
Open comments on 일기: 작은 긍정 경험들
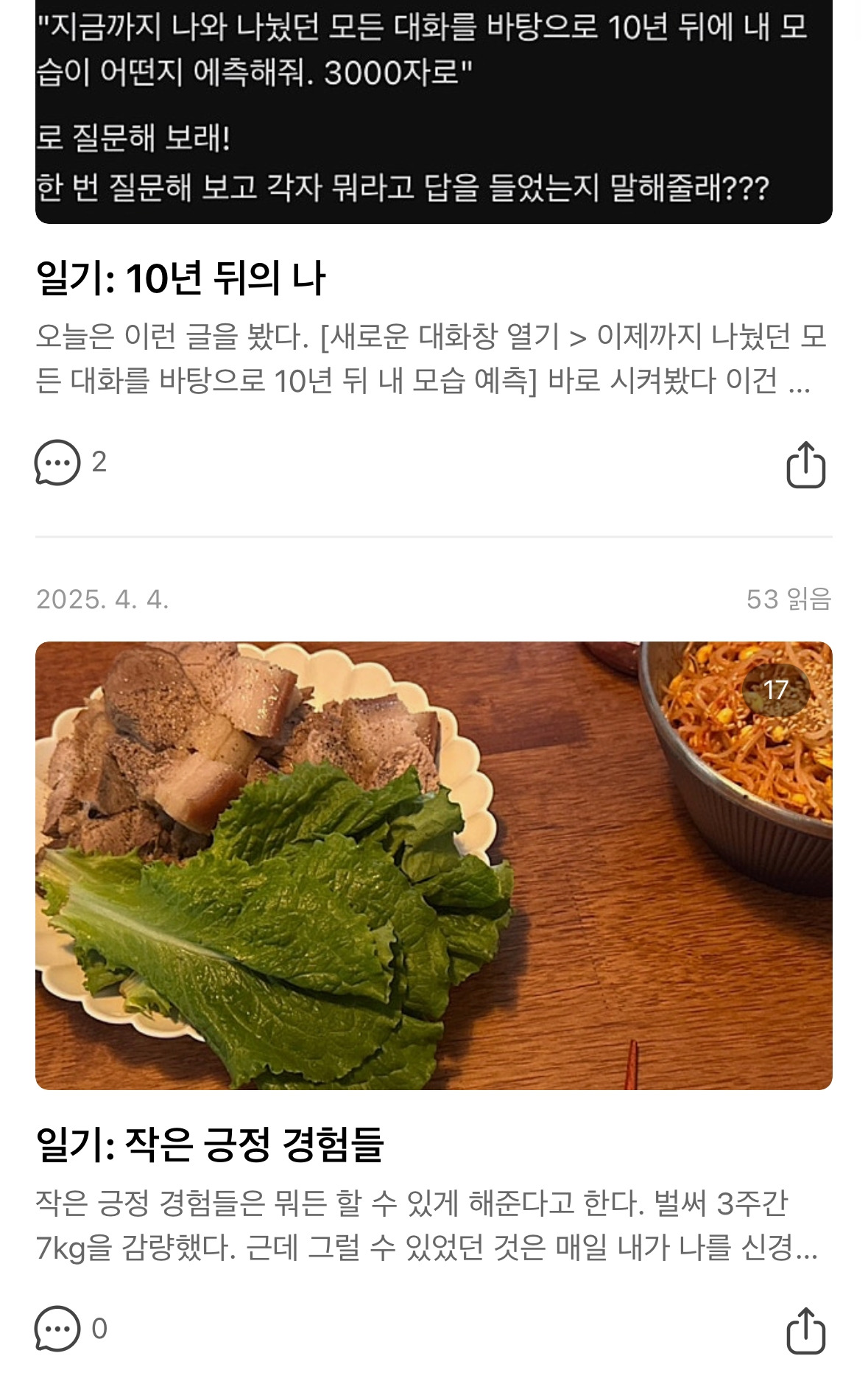57,1329
